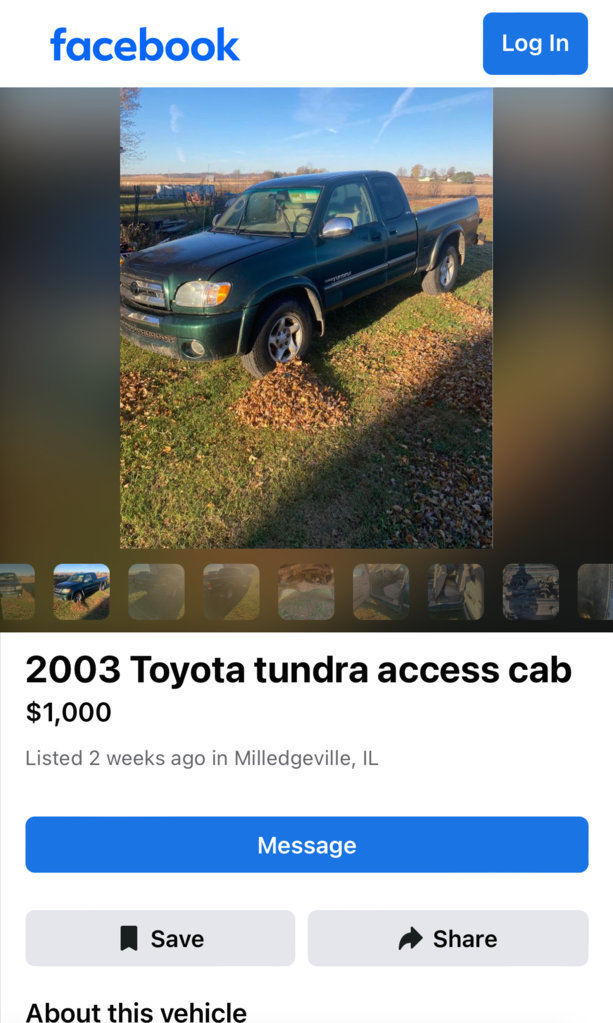Save this vehicle listing
This screenshot has width=613, height=1023.
[160, 938]
